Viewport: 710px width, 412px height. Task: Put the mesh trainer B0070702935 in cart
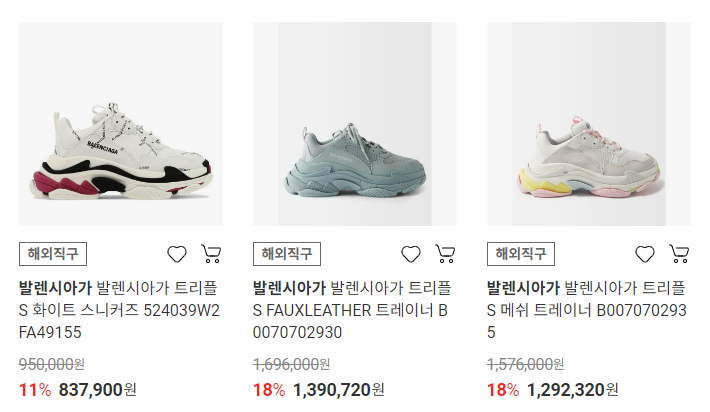[679, 254]
